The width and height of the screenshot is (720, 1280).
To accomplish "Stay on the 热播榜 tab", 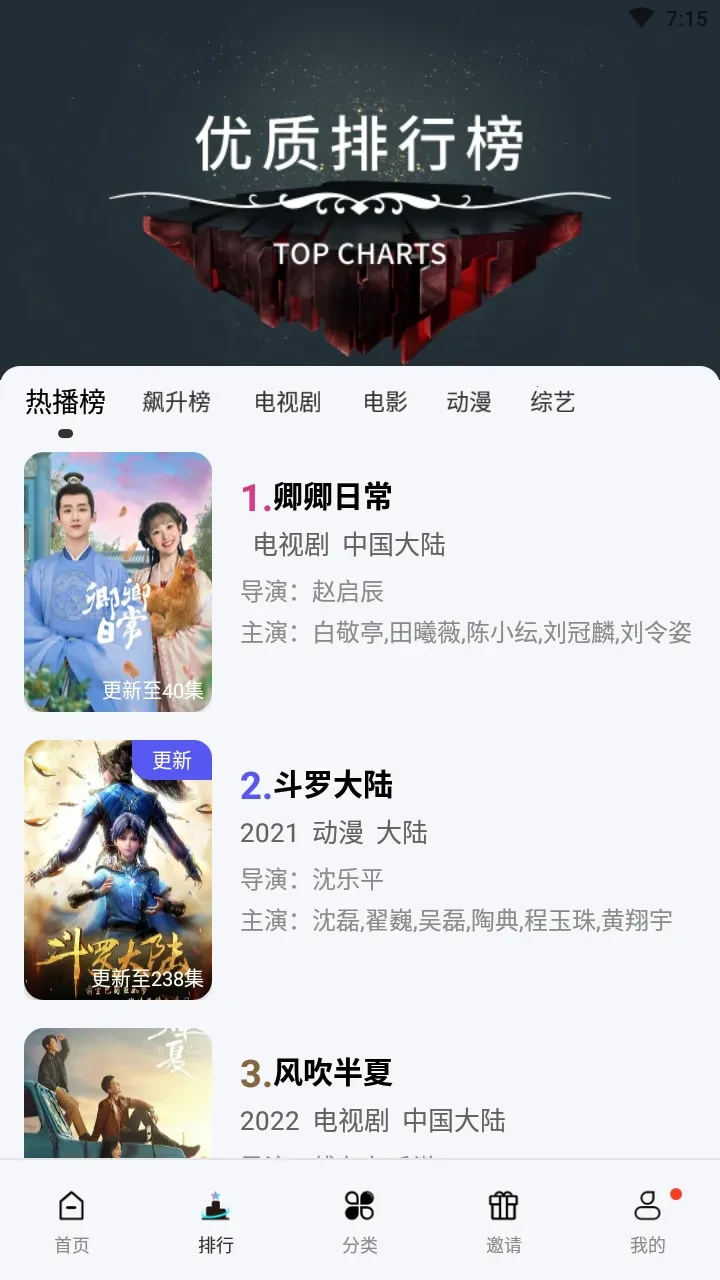I will pyautogui.click(x=66, y=401).
